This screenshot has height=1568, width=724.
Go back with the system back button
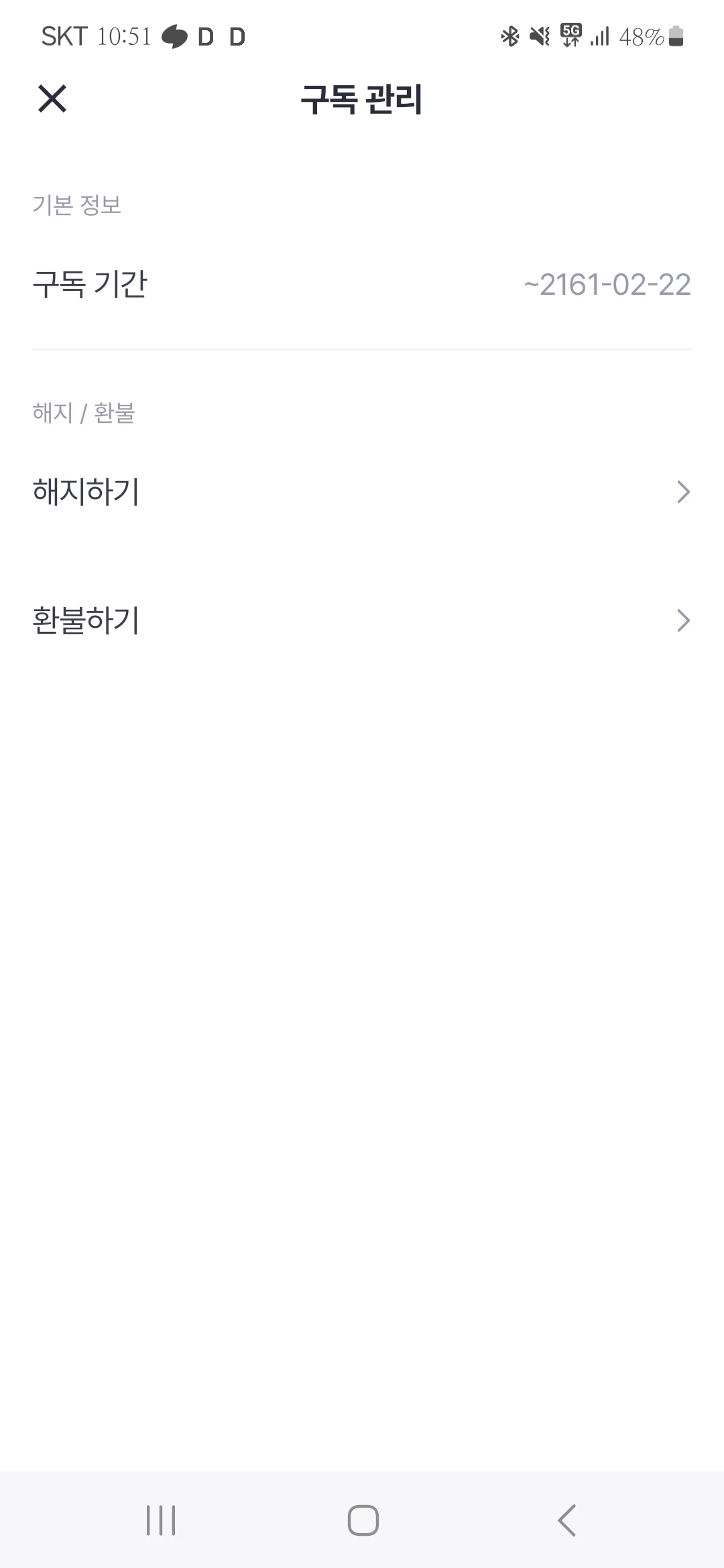pos(566,1520)
